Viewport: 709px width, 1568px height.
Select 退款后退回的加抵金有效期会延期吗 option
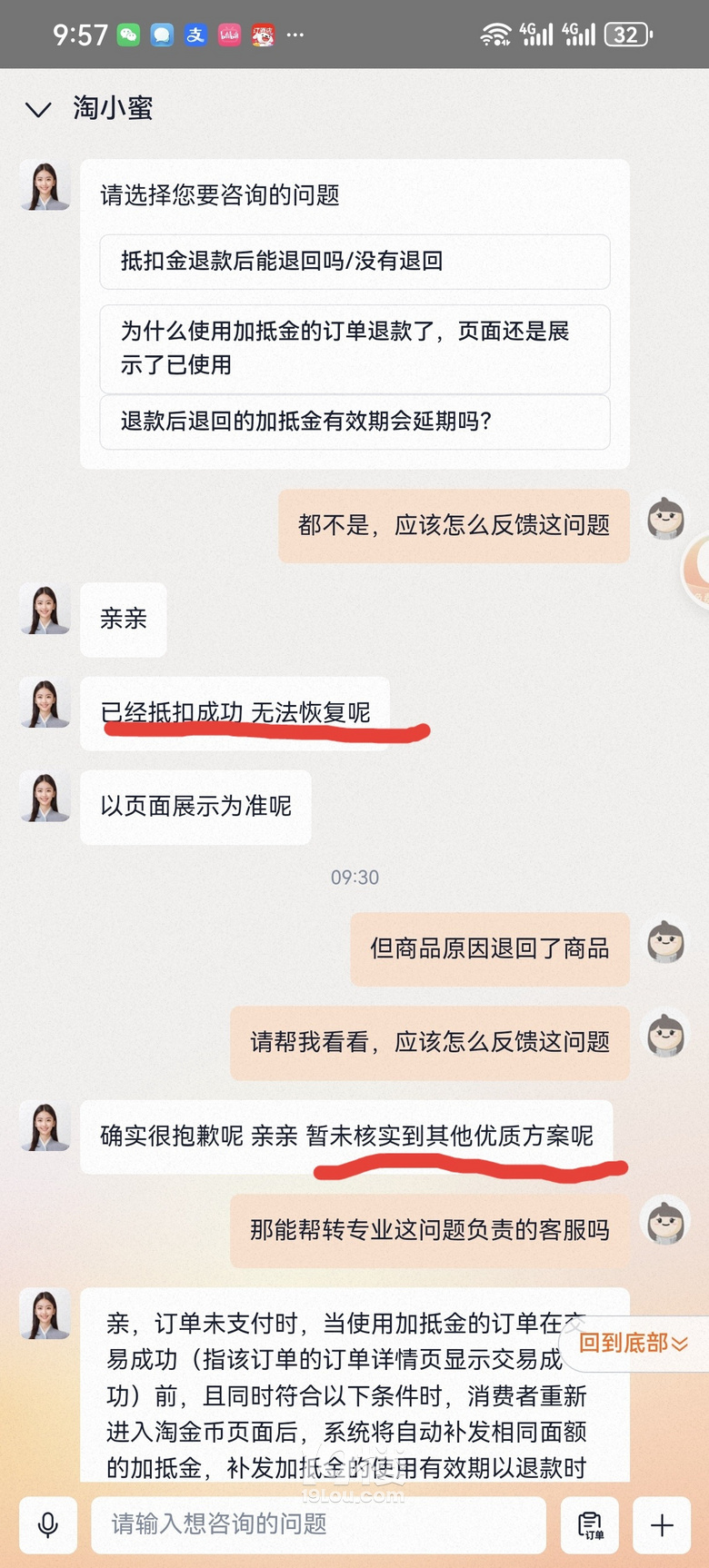coord(354,422)
